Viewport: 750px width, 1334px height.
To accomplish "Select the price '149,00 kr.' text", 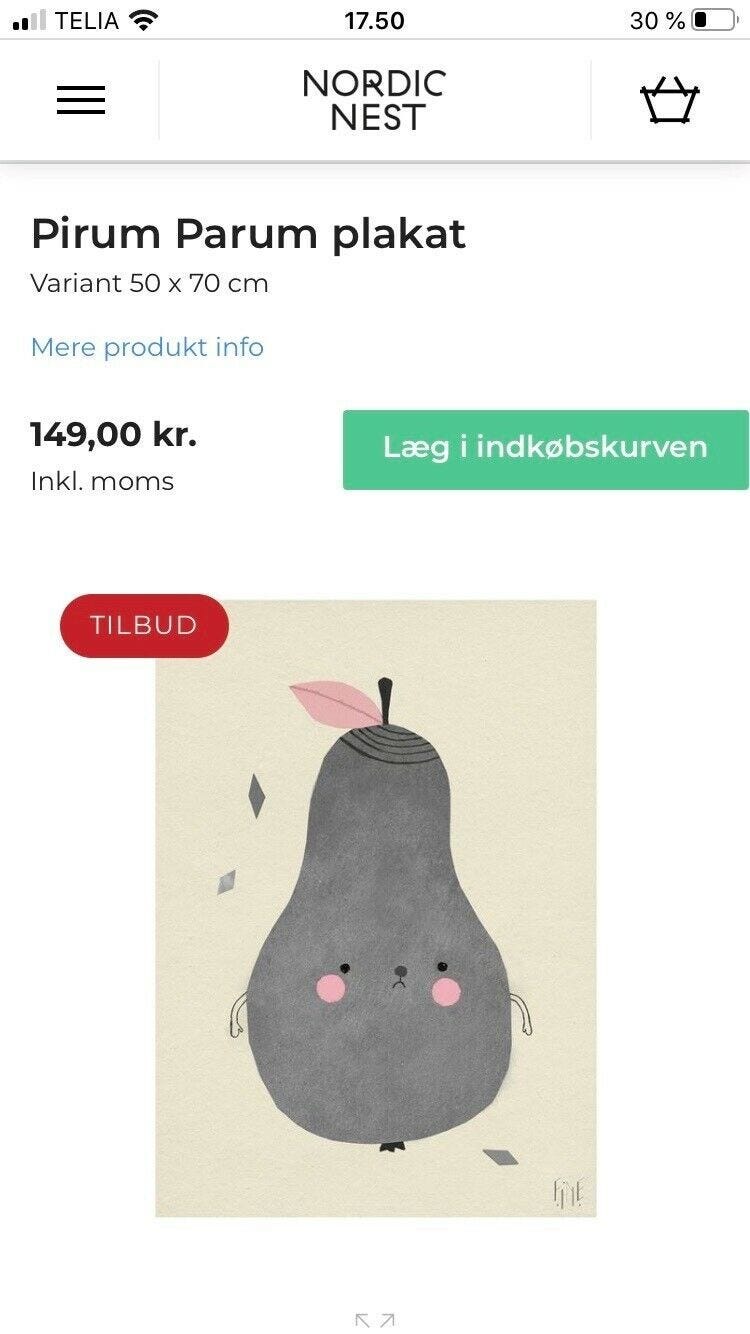I will 113,434.
